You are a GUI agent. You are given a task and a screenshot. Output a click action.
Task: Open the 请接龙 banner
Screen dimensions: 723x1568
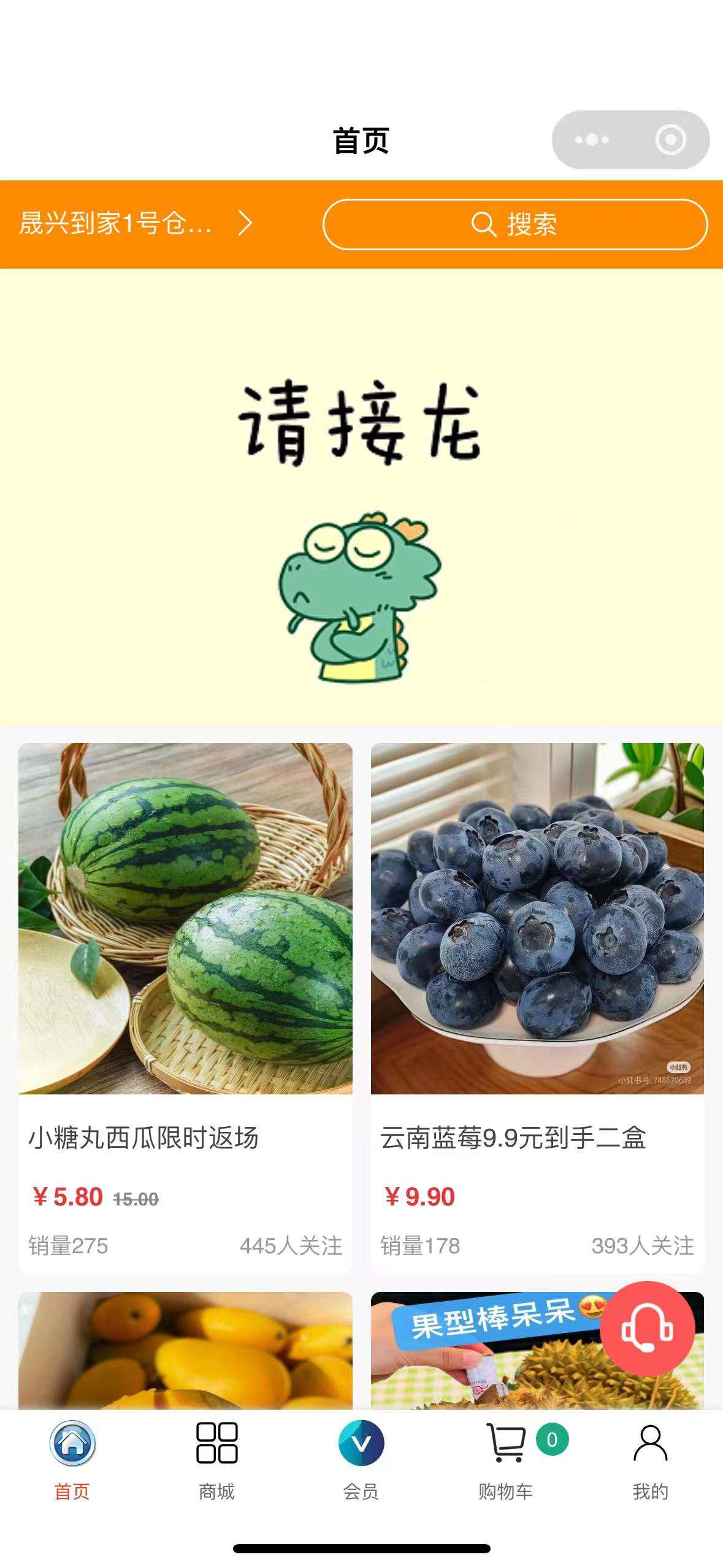(x=361, y=497)
